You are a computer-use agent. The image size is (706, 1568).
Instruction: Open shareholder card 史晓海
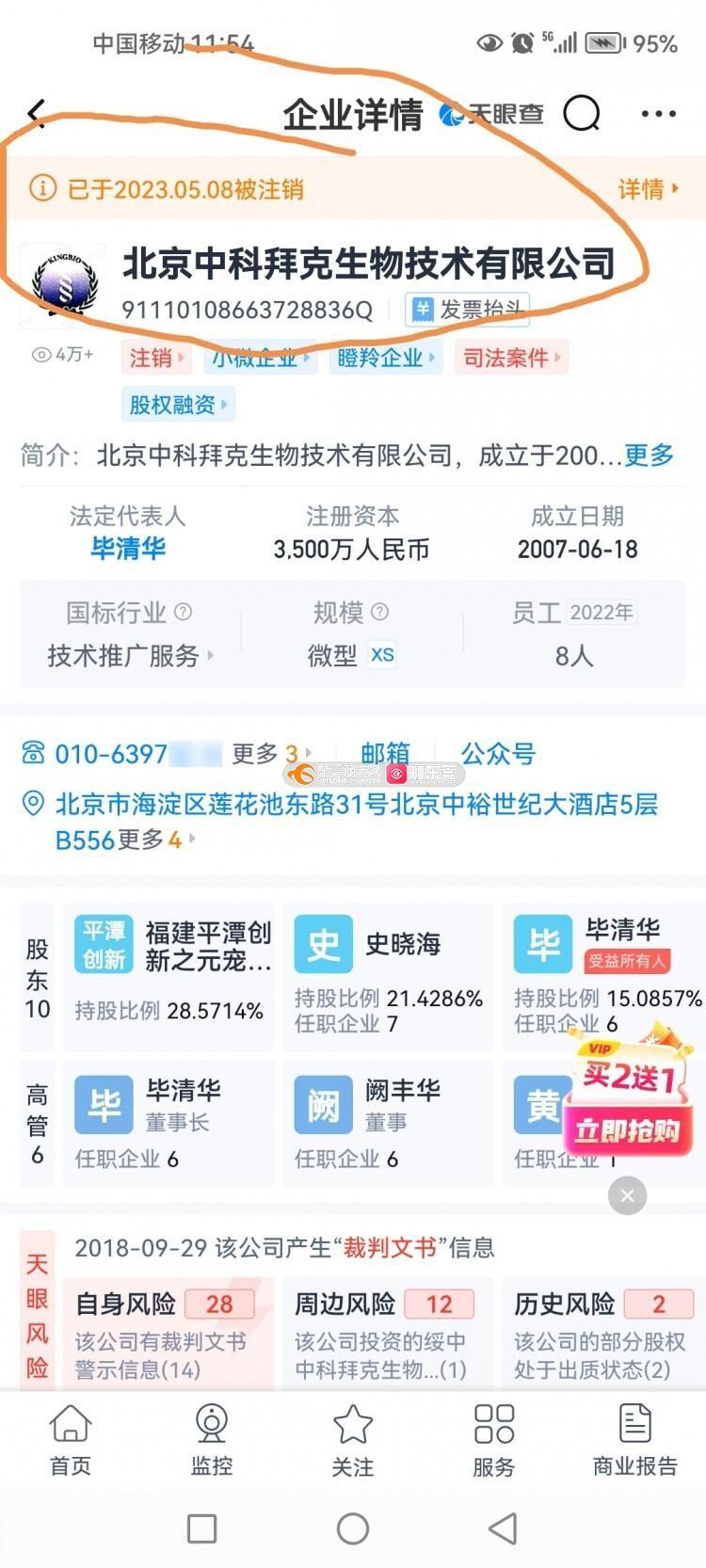pyautogui.click(x=387, y=977)
